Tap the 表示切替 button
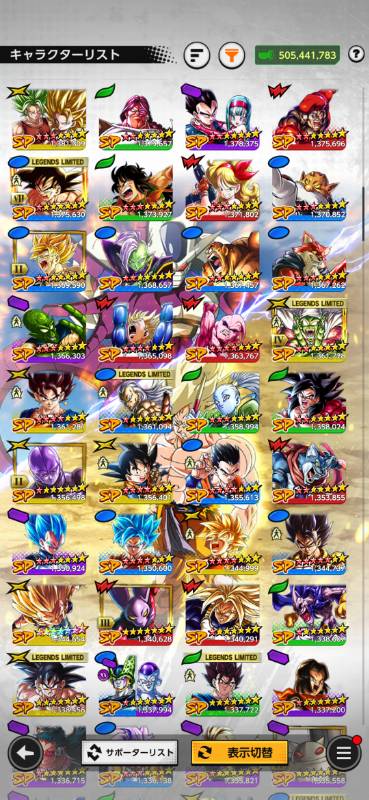This screenshot has height=800, width=369. [x=239, y=753]
